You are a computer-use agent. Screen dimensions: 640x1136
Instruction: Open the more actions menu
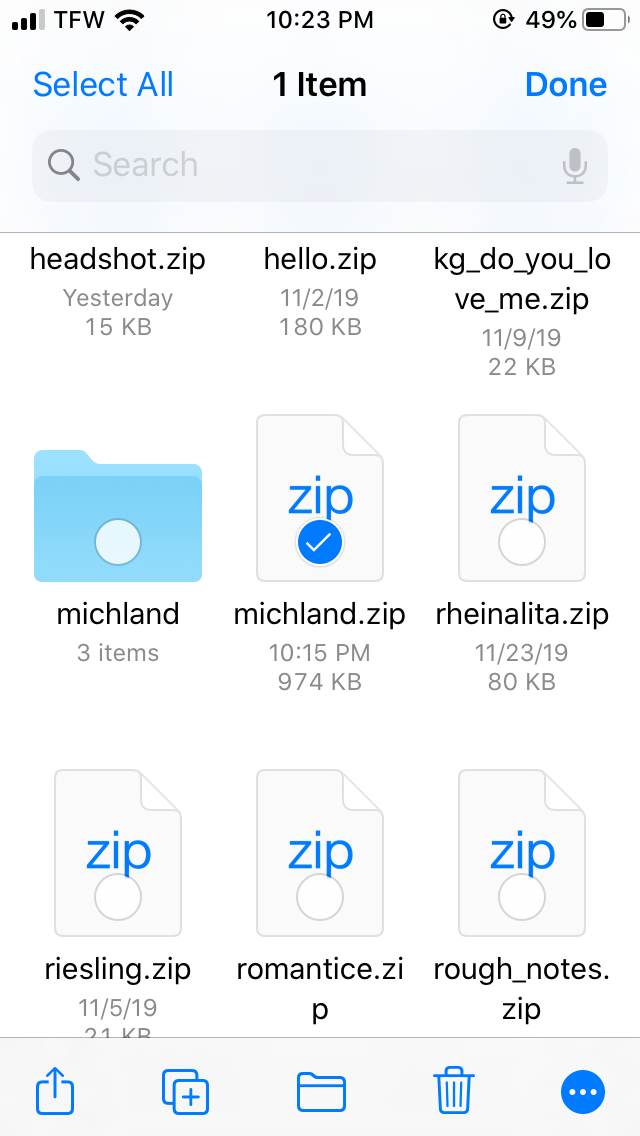583,1092
